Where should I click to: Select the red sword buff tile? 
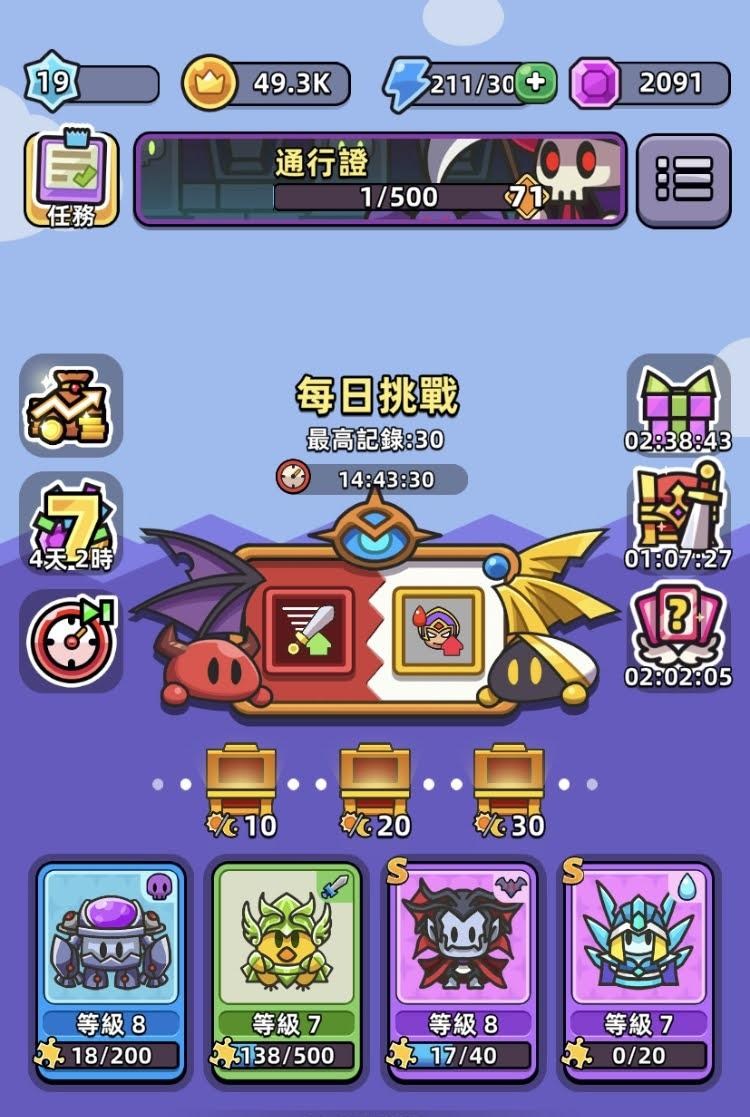pyautogui.click(x=309, y=631)
